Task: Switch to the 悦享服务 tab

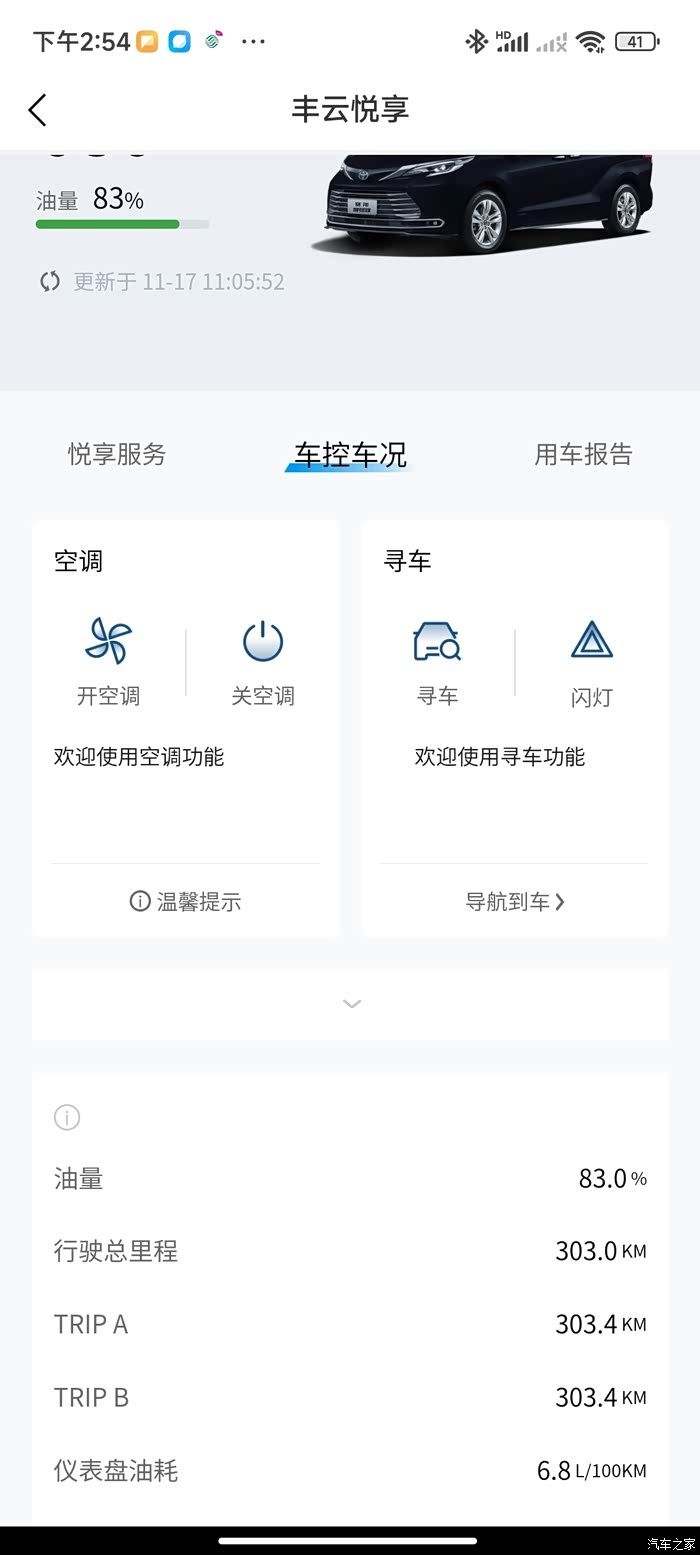Action: pos(117,455)
